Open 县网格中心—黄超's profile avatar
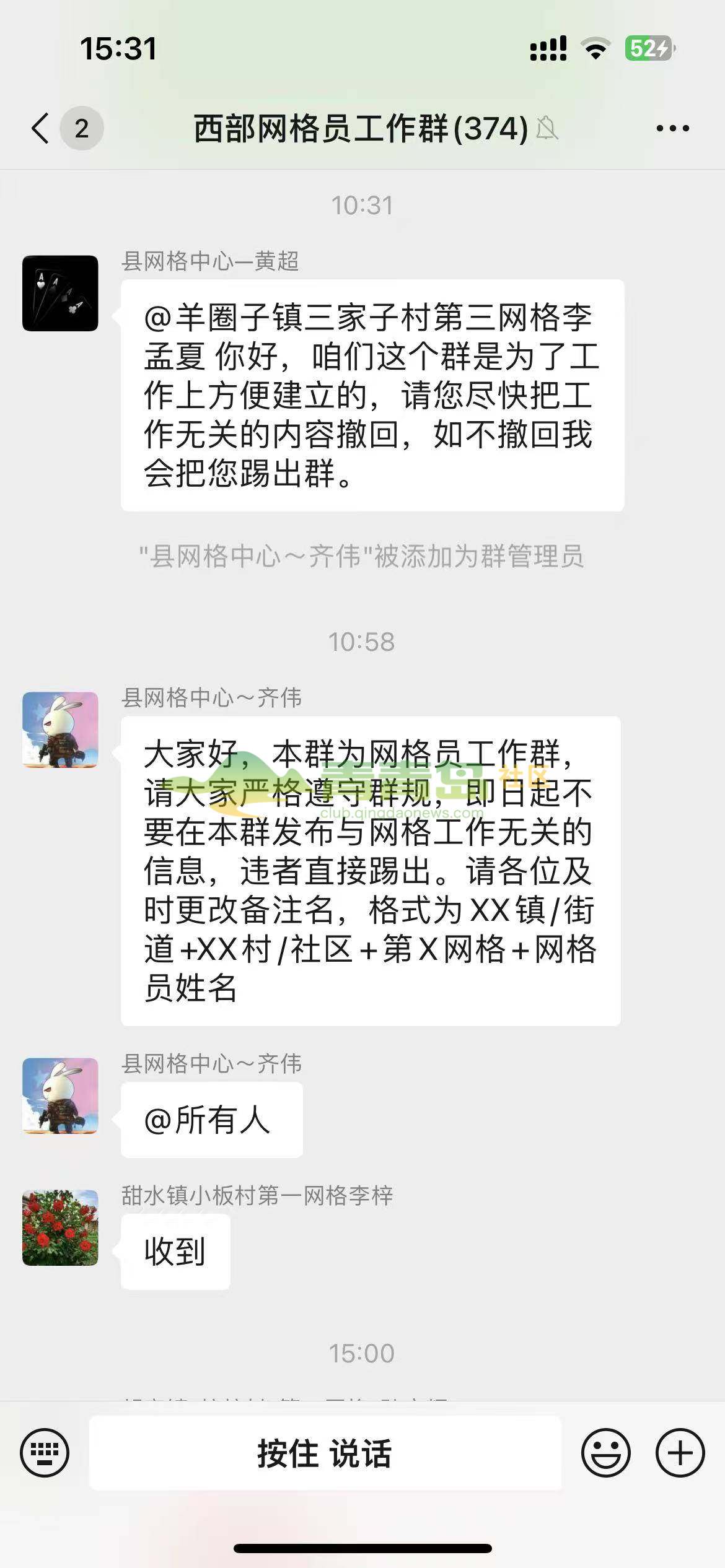The image size is (725, 1568). [60, 293]
